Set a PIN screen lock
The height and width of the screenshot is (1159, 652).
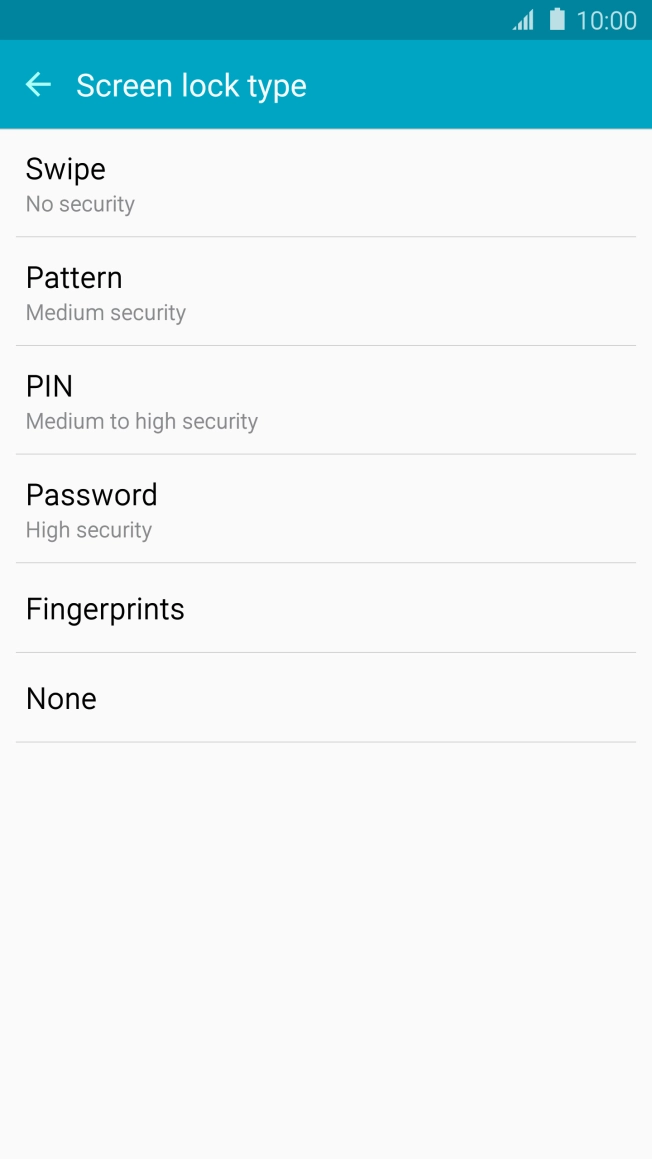326,400
